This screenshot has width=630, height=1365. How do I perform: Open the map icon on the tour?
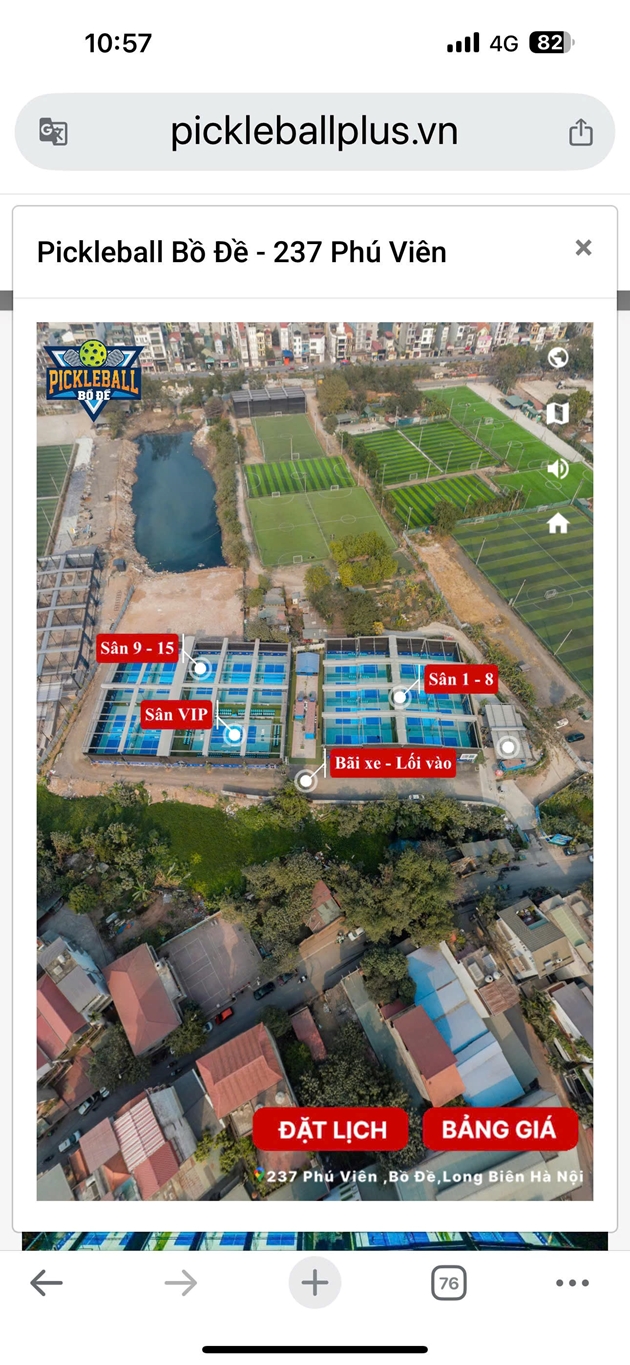pyautogui.click(x=558, y=413)
